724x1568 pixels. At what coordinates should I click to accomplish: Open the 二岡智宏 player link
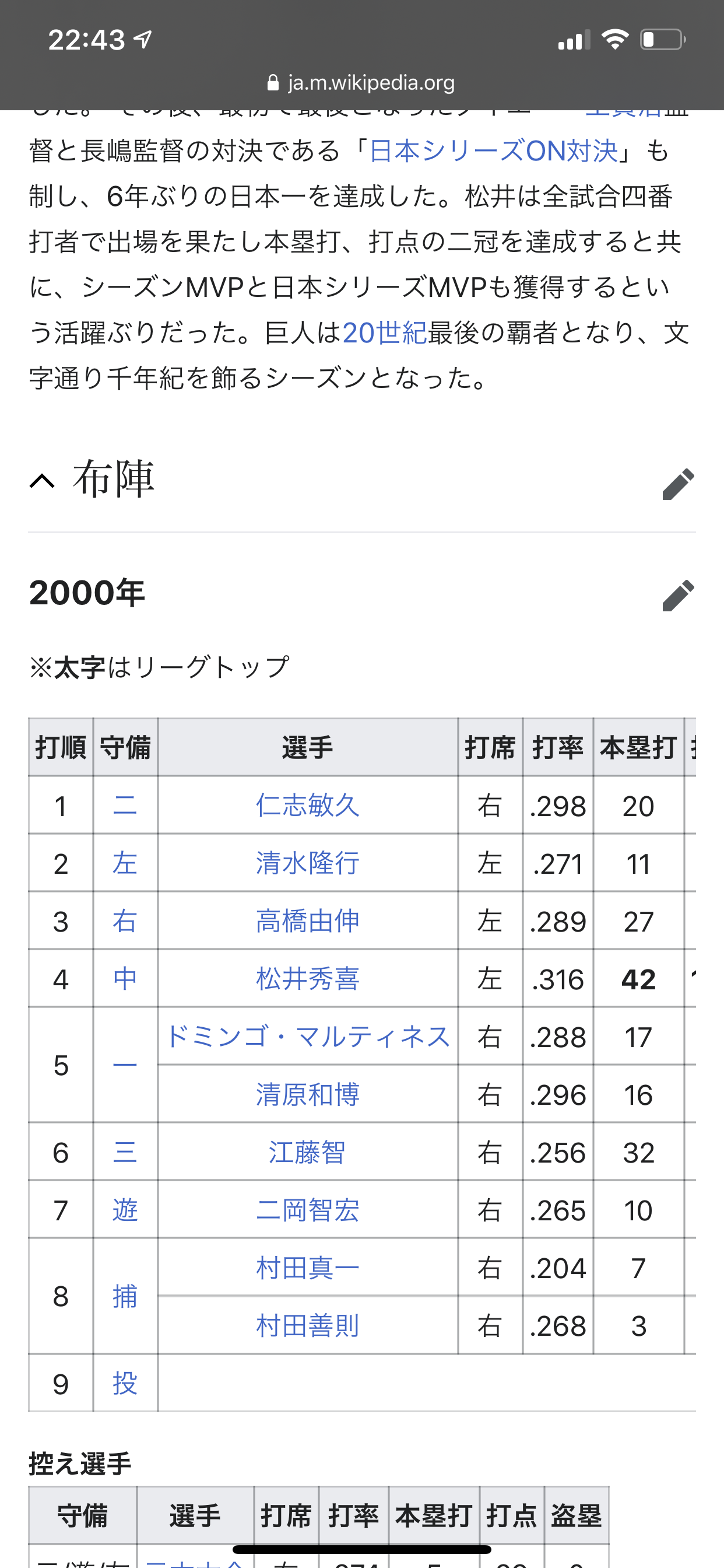tap(307, 1210)
